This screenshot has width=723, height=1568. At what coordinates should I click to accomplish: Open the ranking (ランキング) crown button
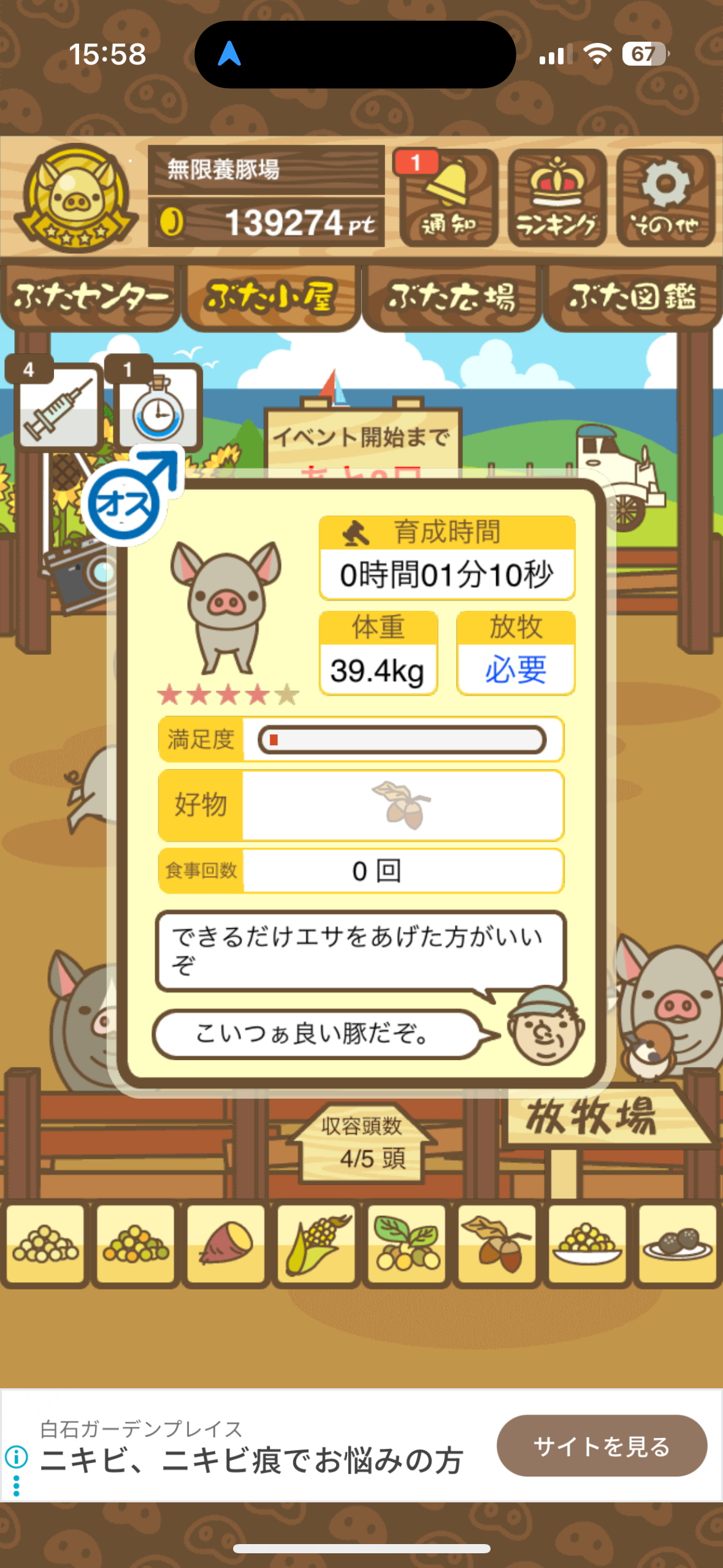(x=557, y=198)
